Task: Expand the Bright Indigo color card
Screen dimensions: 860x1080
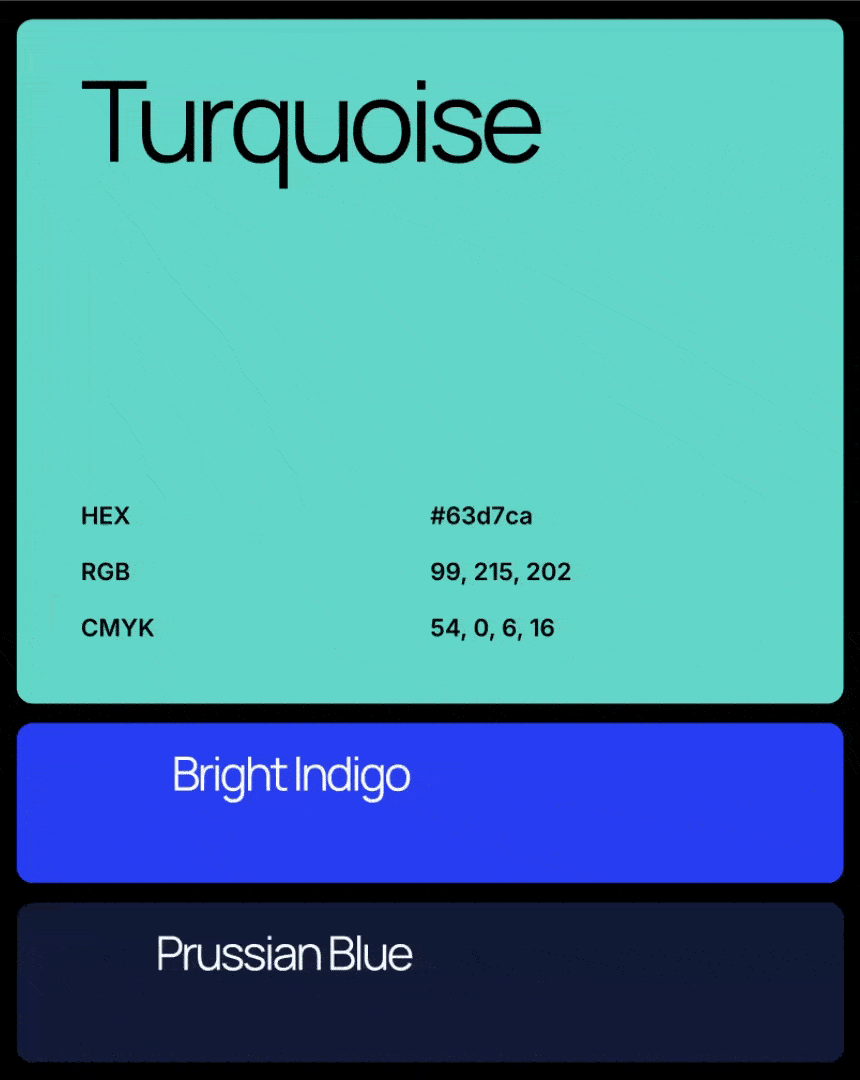Action: pos(430,802)
